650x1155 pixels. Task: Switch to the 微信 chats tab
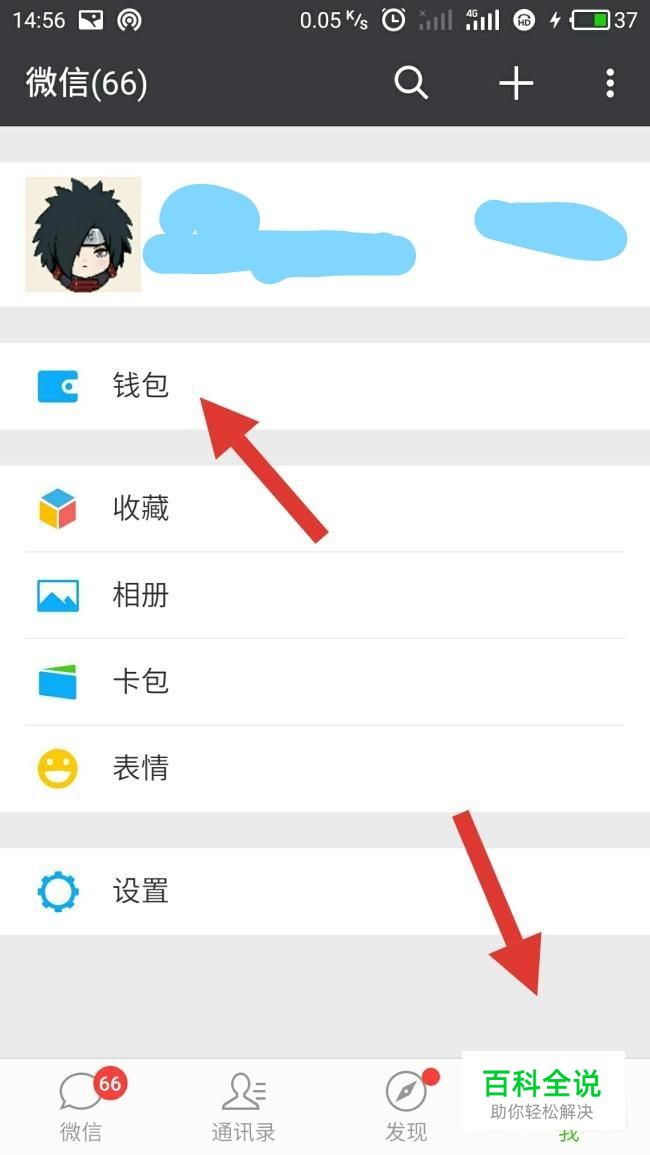pyautogui.click(x=81, y=1107)
